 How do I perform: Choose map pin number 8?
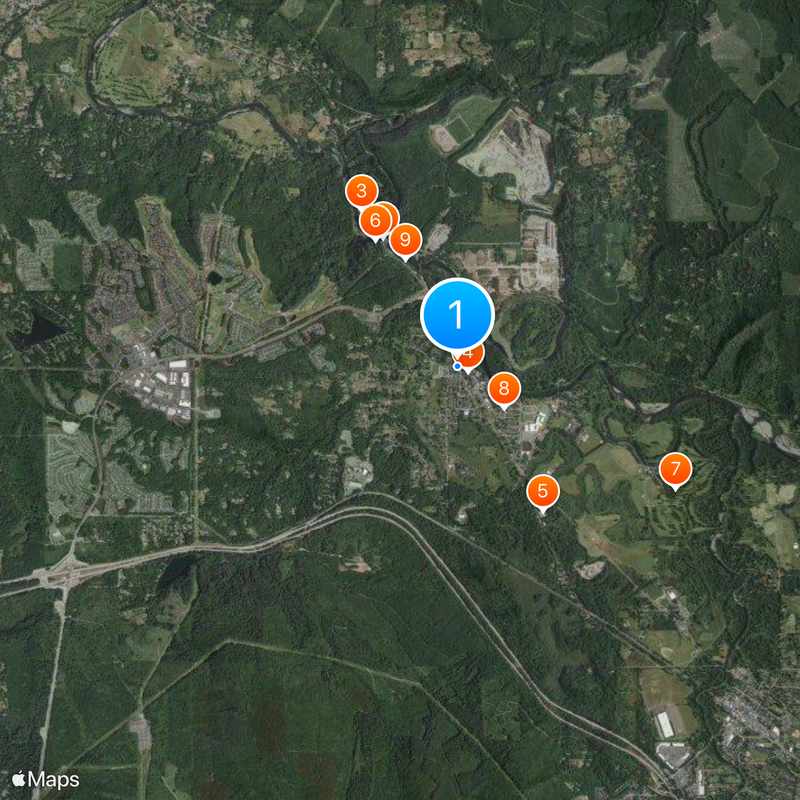pos(504,389)
